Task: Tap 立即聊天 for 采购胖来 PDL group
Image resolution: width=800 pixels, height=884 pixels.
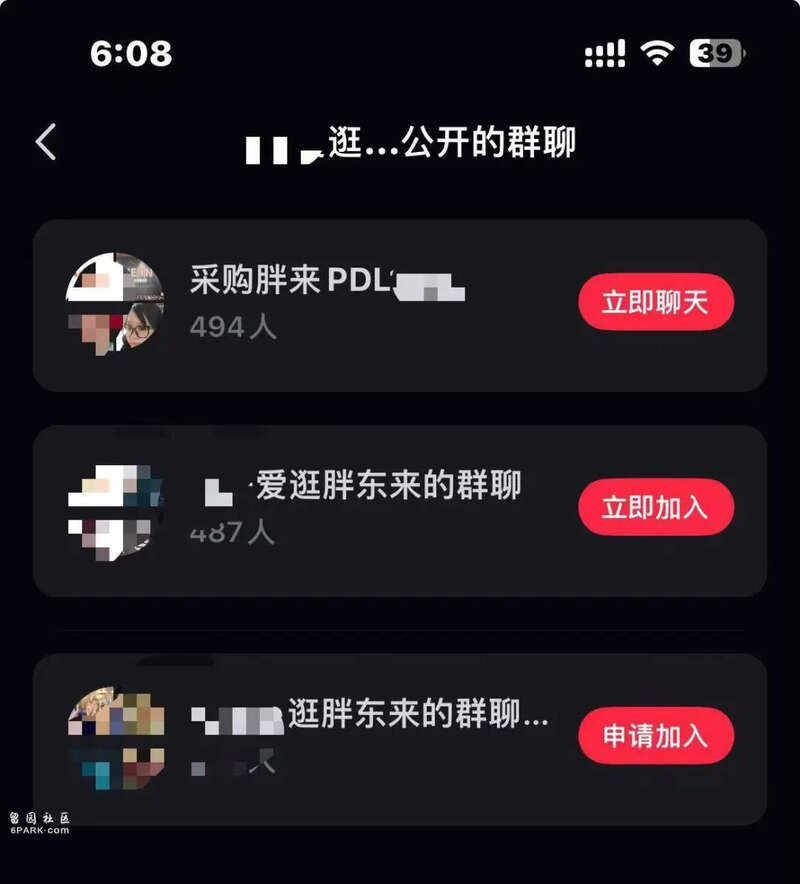Action: 656,303
